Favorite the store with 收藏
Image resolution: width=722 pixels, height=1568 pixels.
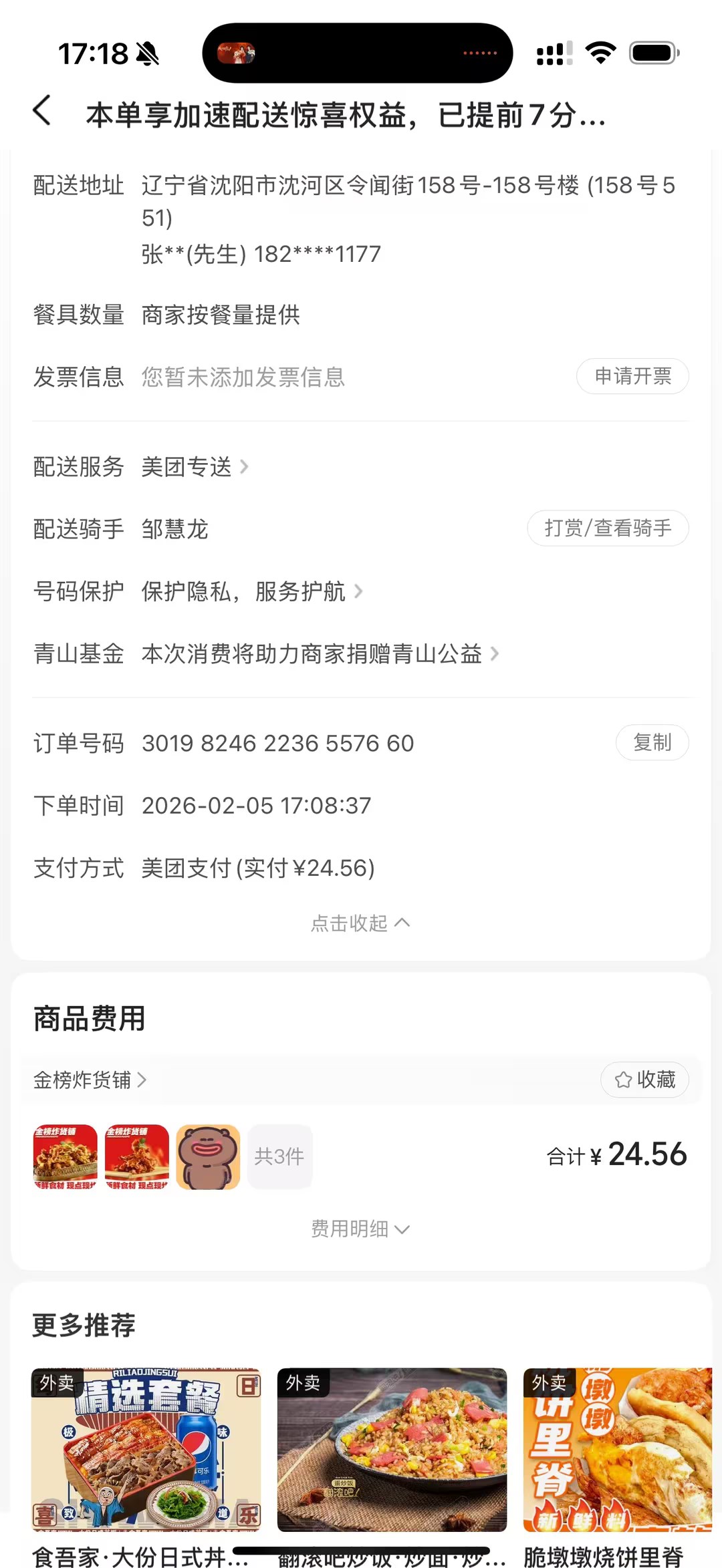[644, 1080]
